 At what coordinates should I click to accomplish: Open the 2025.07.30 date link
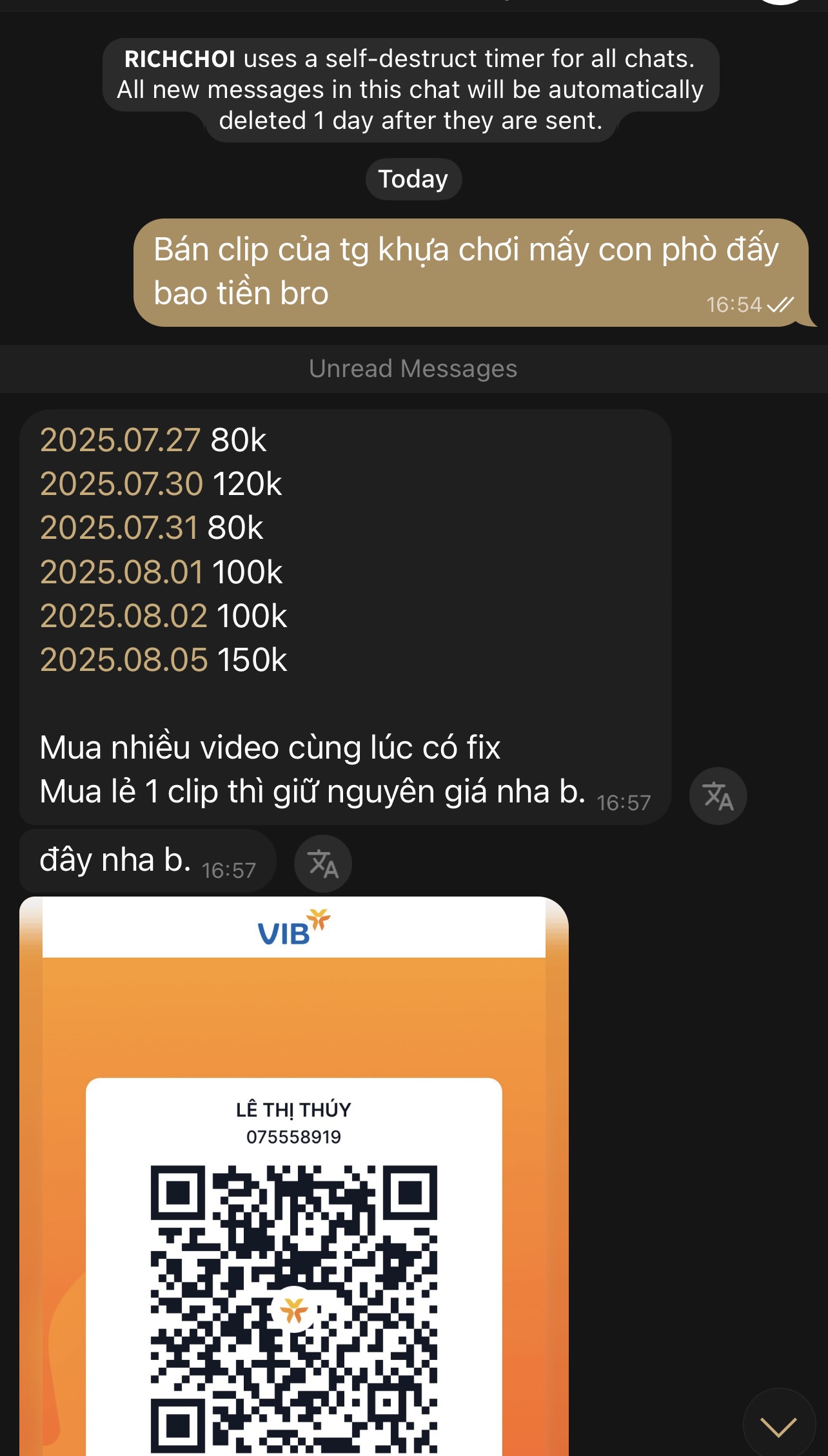click(x=122, y=484)
